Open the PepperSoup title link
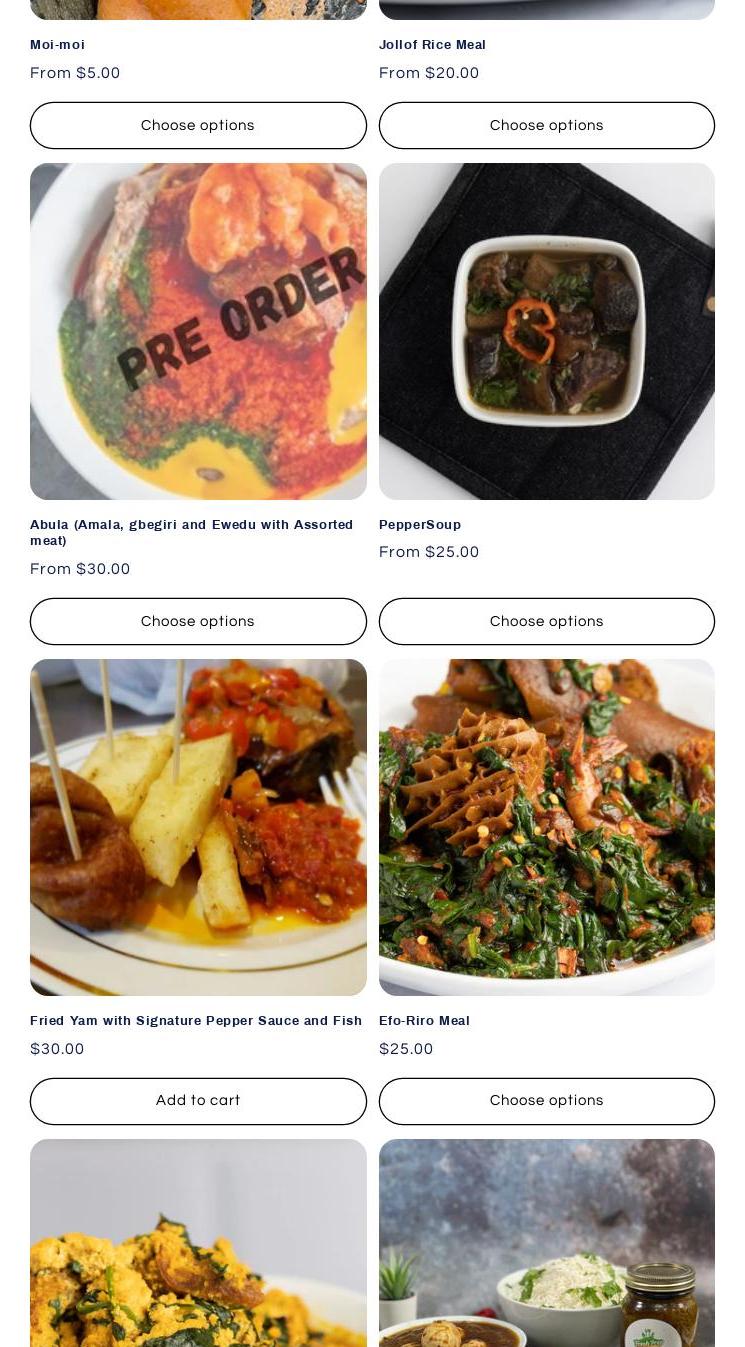745x1347 pixels. click(420, 525)
